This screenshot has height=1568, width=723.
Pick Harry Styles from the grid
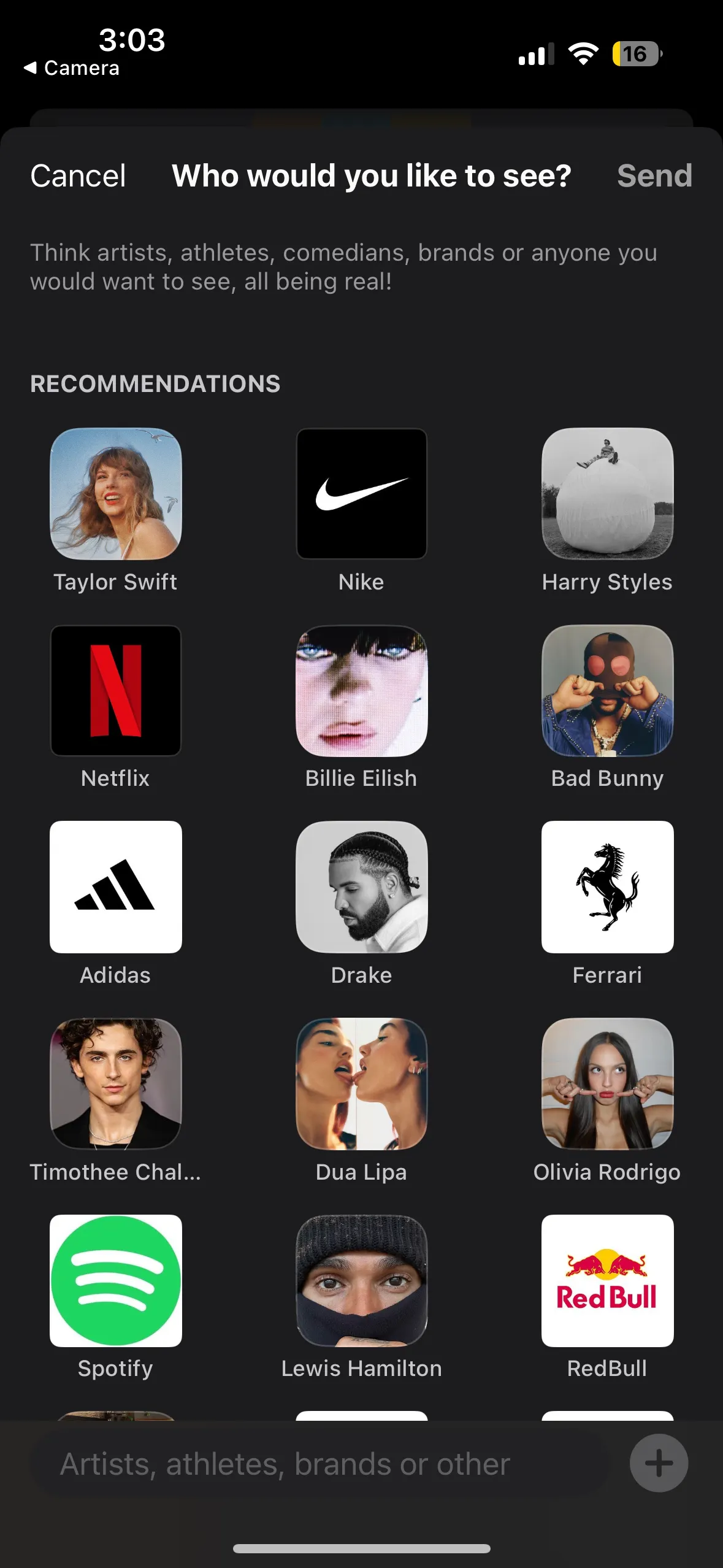(607, 494)
